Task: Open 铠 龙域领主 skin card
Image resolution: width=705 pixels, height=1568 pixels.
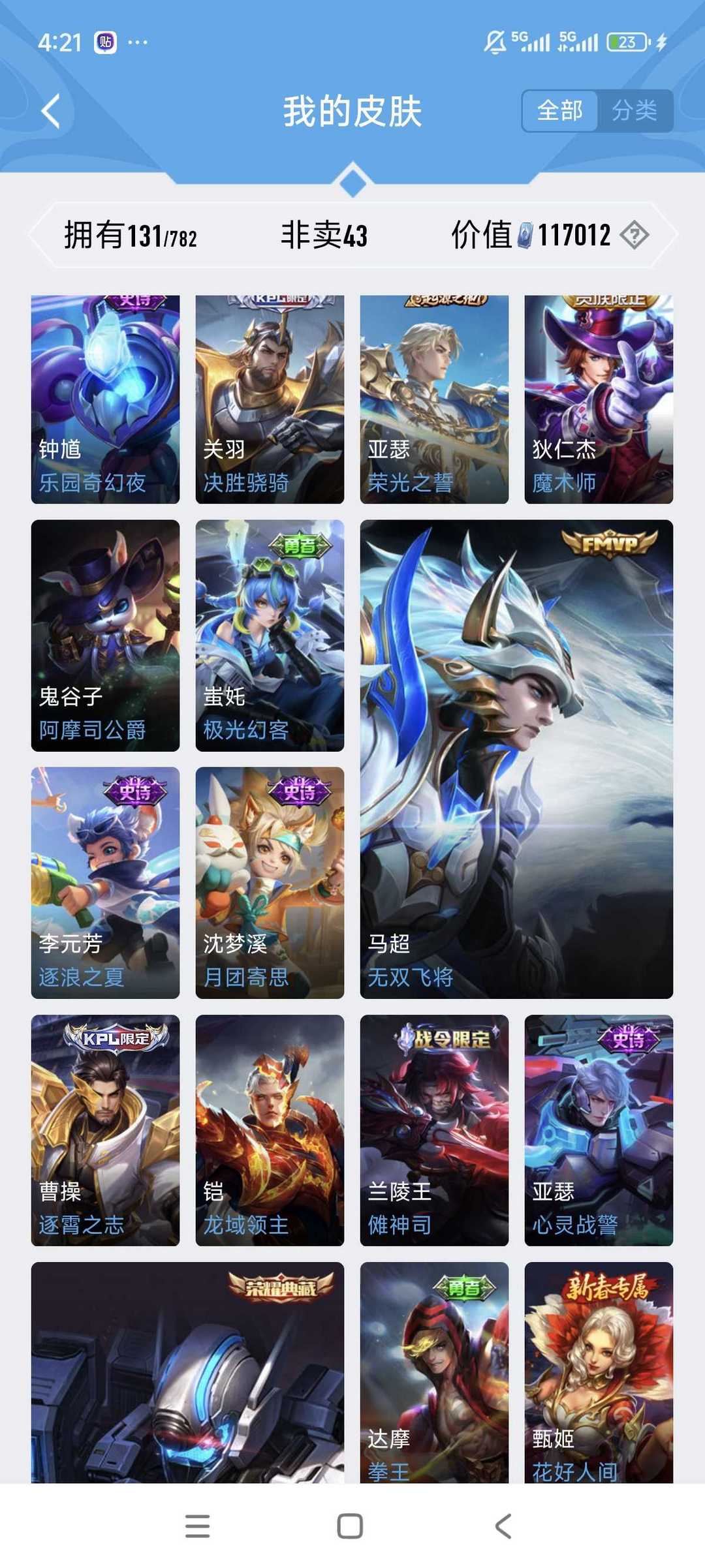Action: [x=270, y=1130]
